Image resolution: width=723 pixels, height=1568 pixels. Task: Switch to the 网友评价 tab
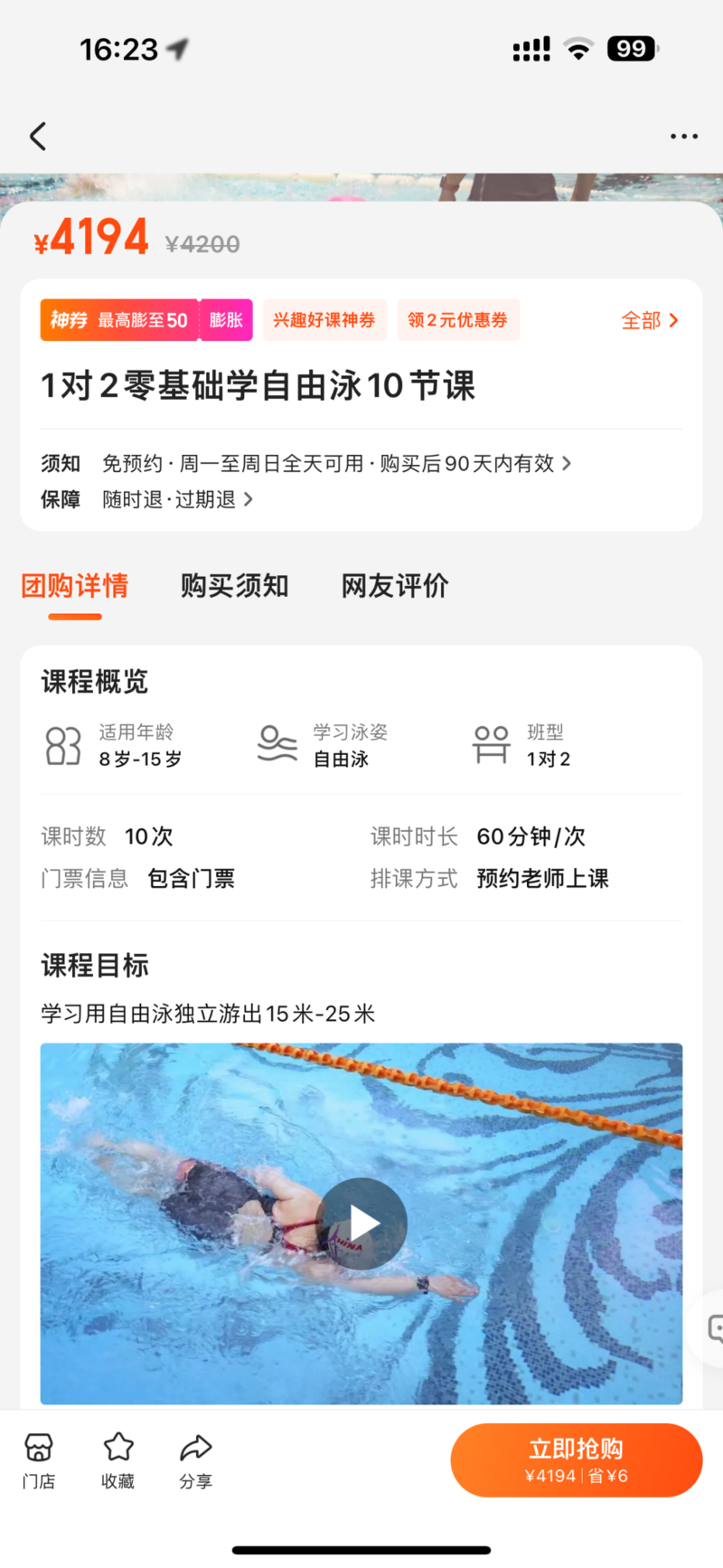pyautogui.click(x=395, y=586)
